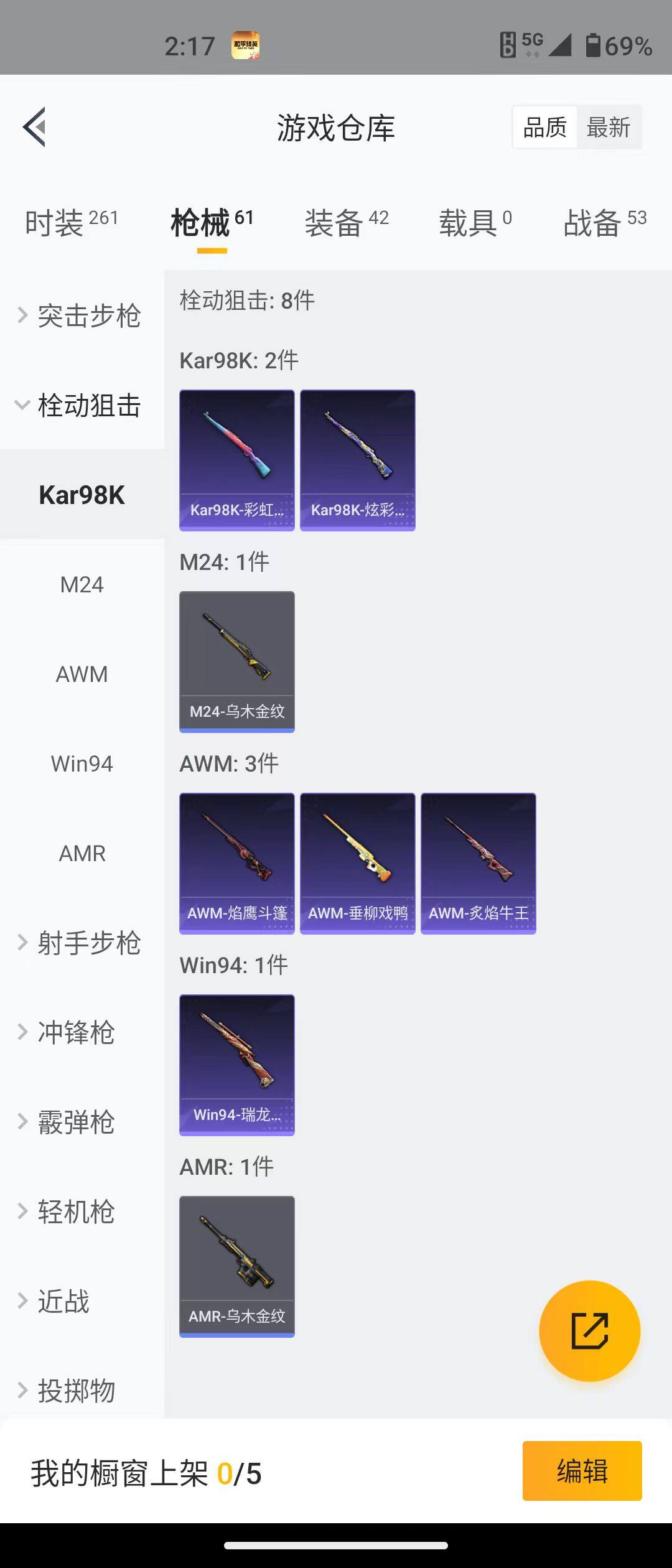Go back using the top-left arrow
The height and width of the screenshot is (1568, 672).
tap(35, 127)
